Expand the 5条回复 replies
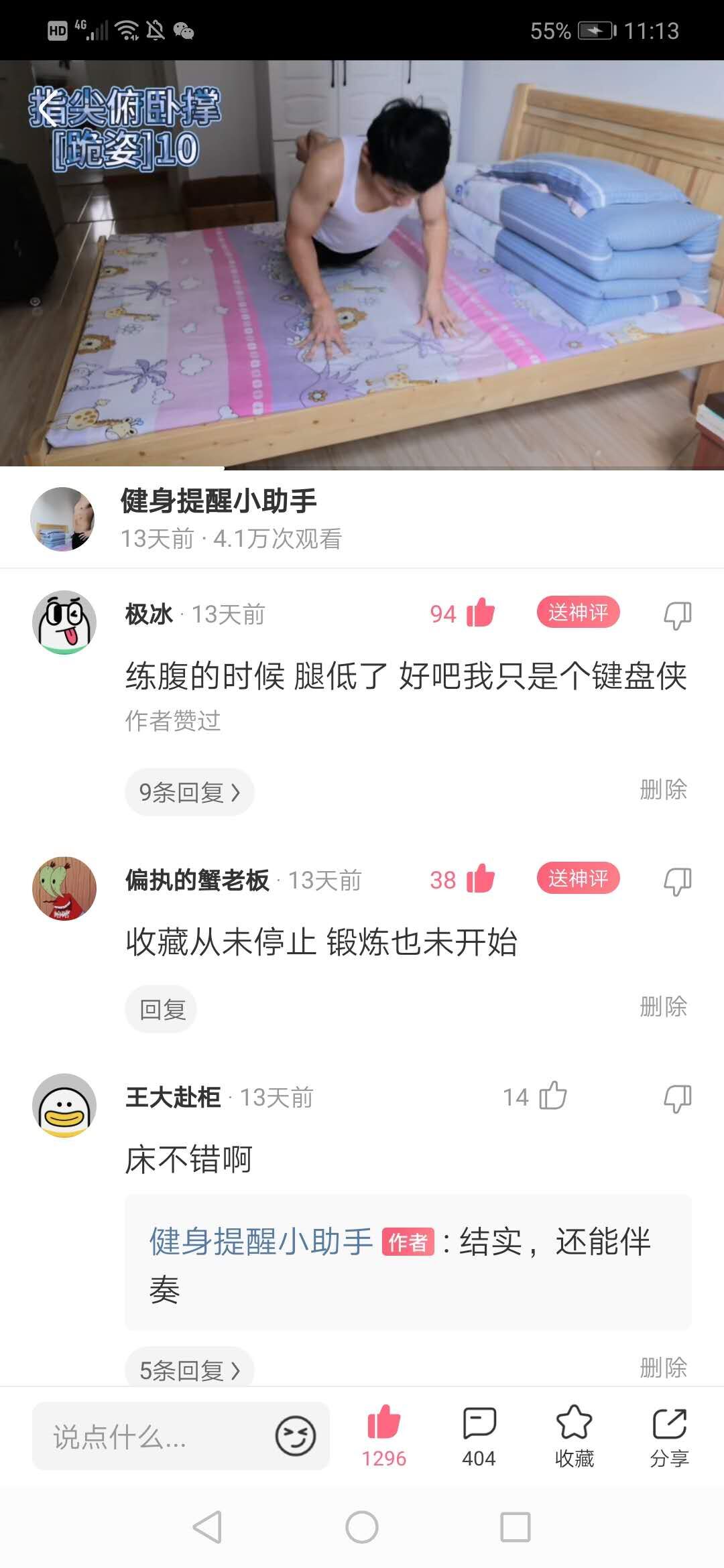The image size is (724, 1568). tap(189, 1370)
